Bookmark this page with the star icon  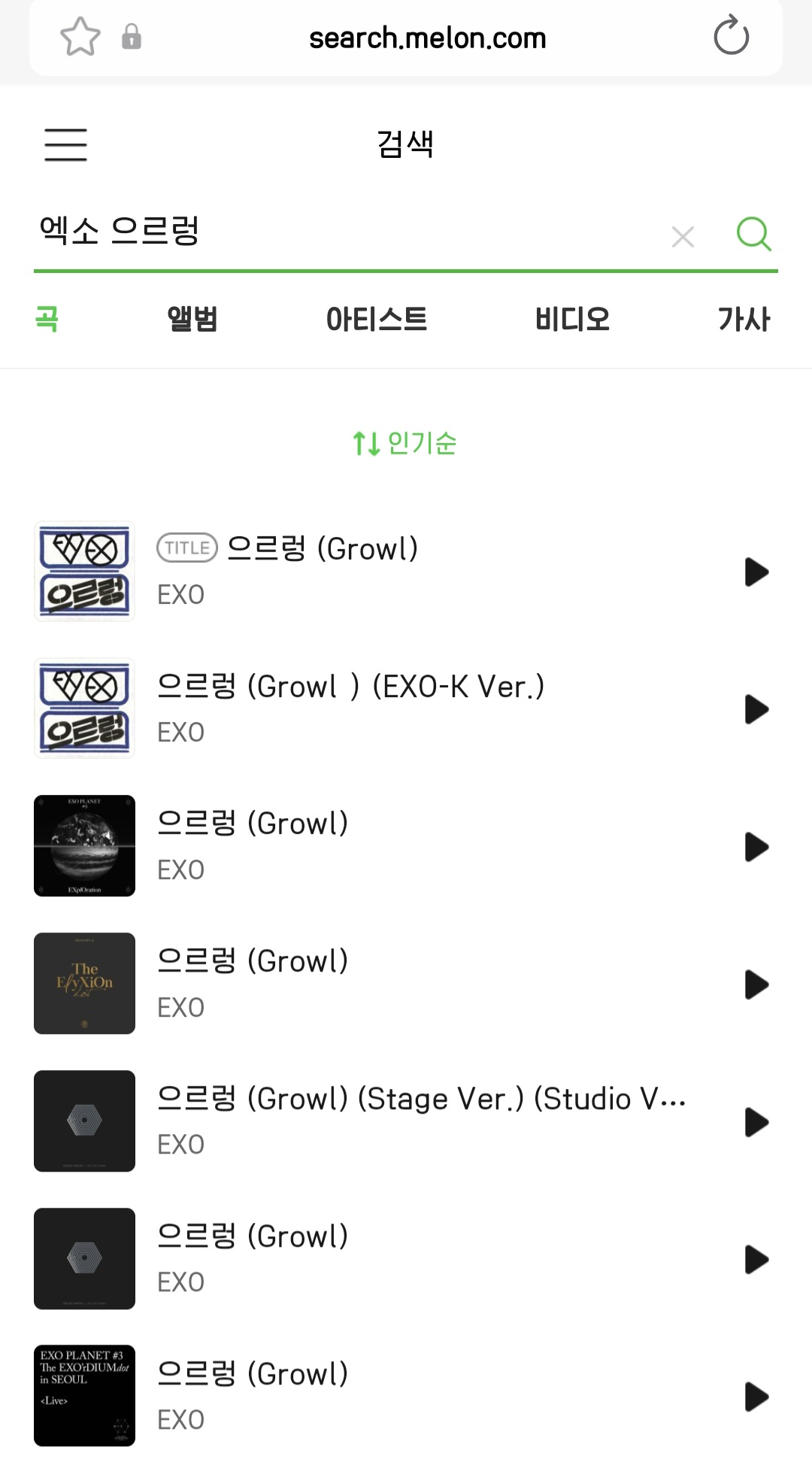tap(80, 37)
